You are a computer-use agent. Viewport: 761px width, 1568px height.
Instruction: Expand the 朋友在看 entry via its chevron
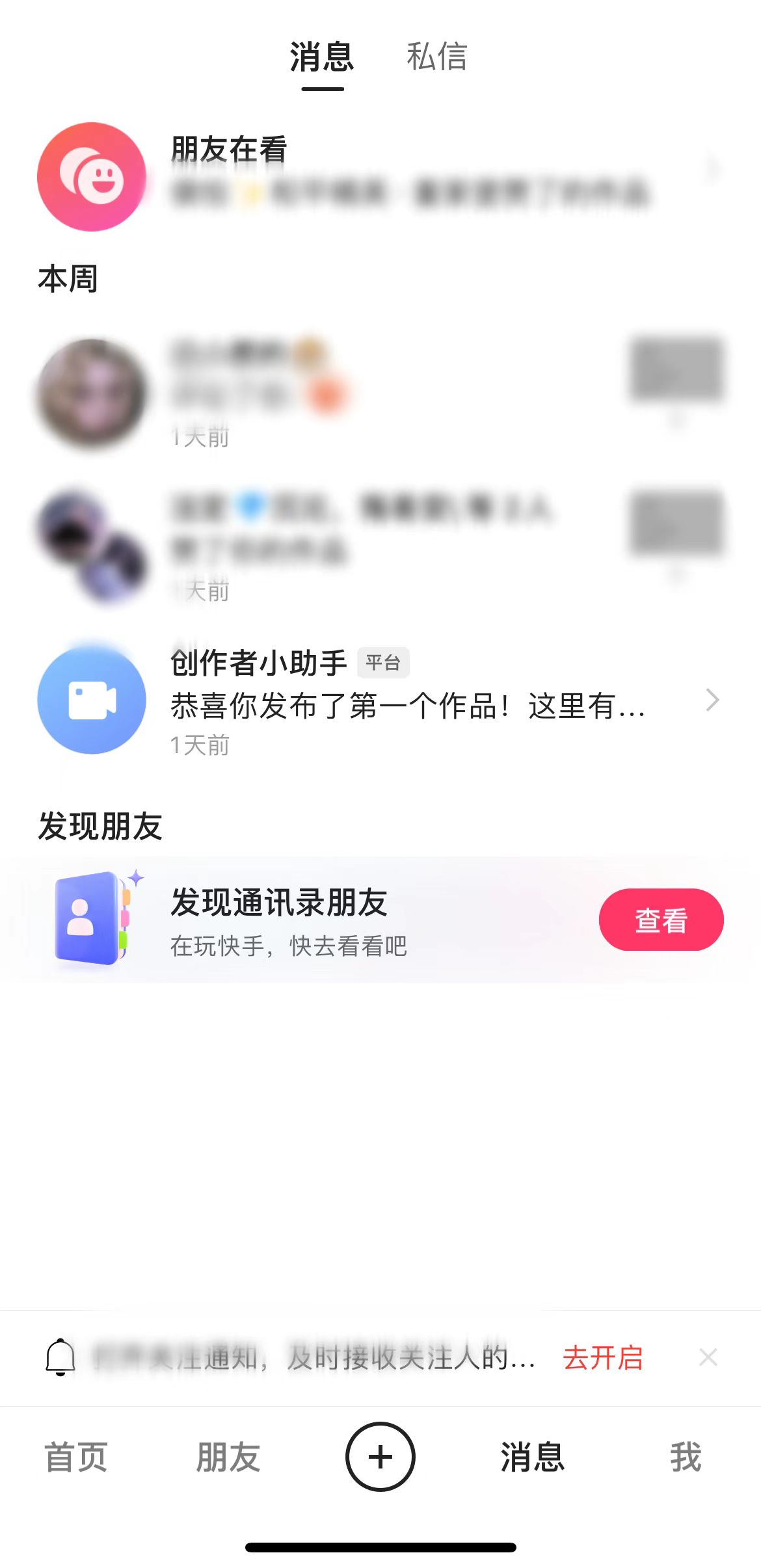tap(714, 168)
